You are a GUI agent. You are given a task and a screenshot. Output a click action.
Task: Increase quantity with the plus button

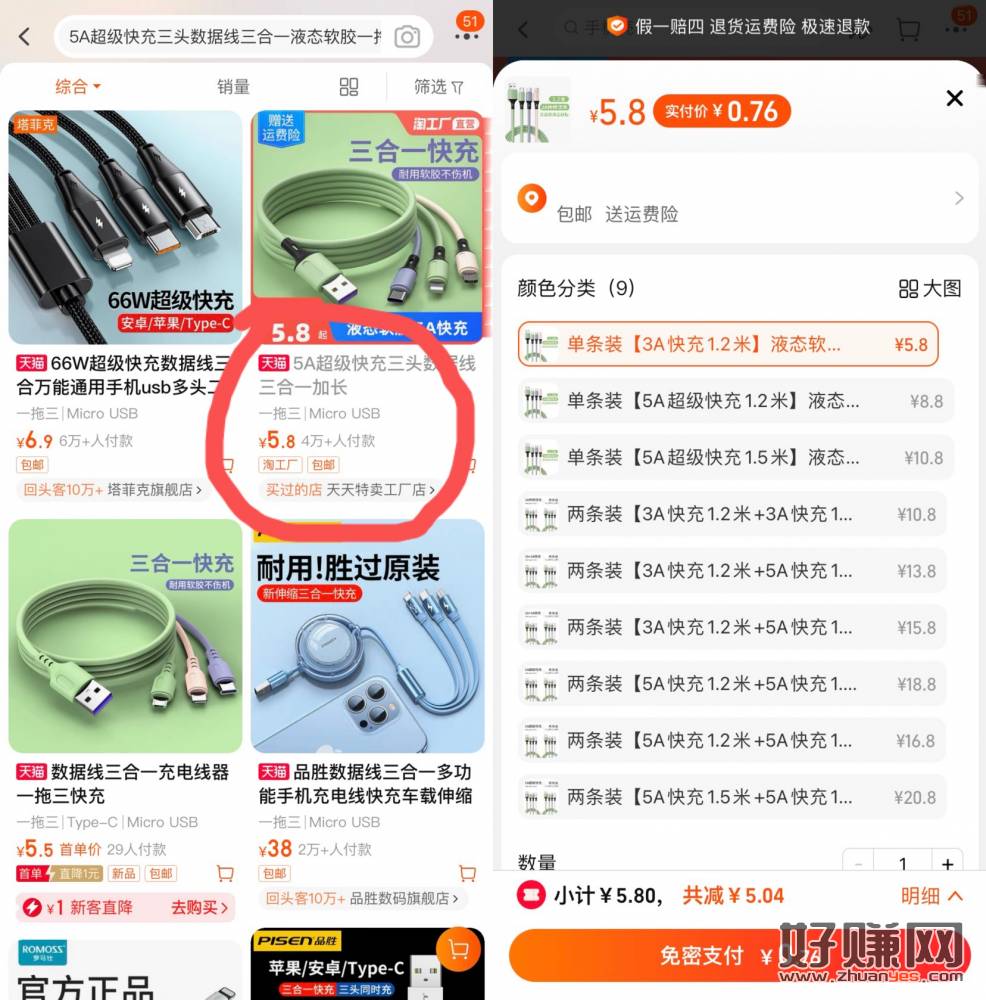[947, 864]
